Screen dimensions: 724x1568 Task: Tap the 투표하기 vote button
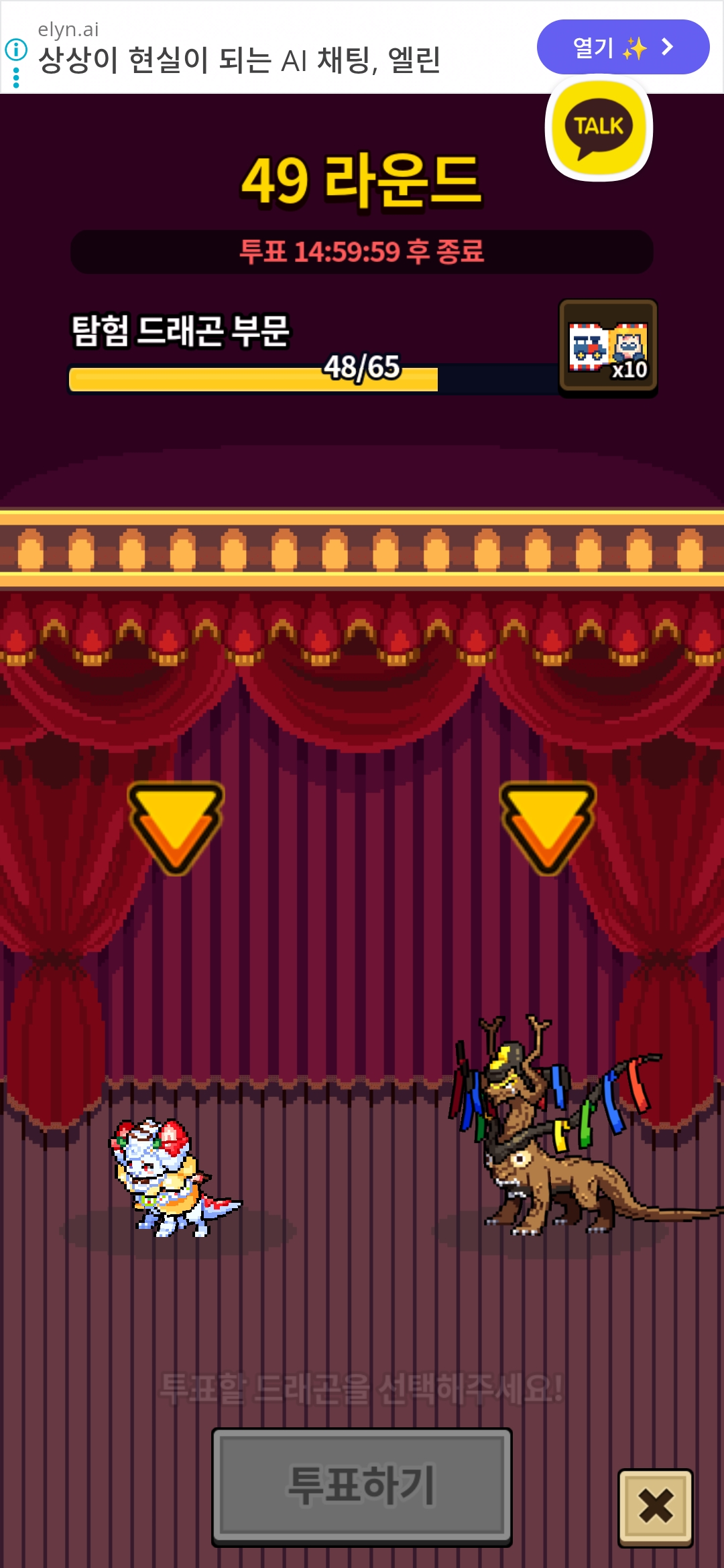pyautogui.click(x=362, y=1486)
